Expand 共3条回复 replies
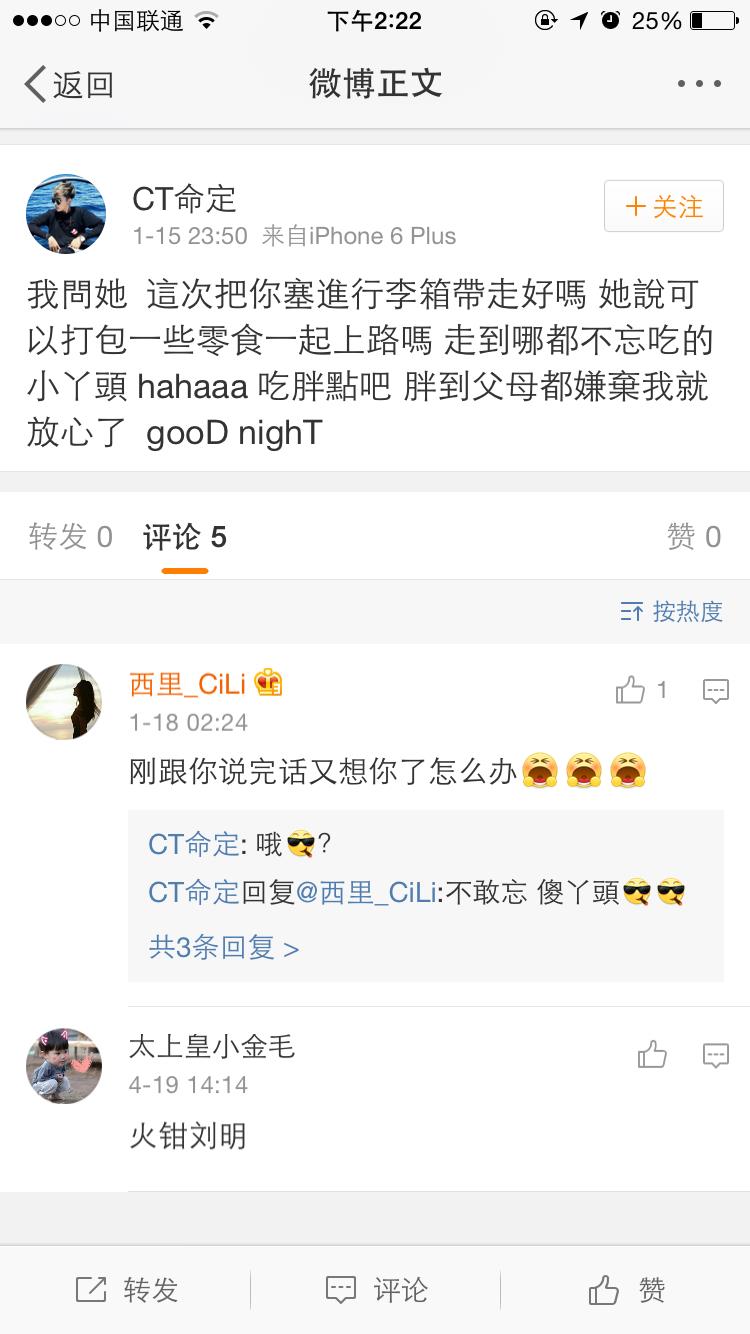The height and width of the screenshot is (1334, 750). click(x=224, y=947)
